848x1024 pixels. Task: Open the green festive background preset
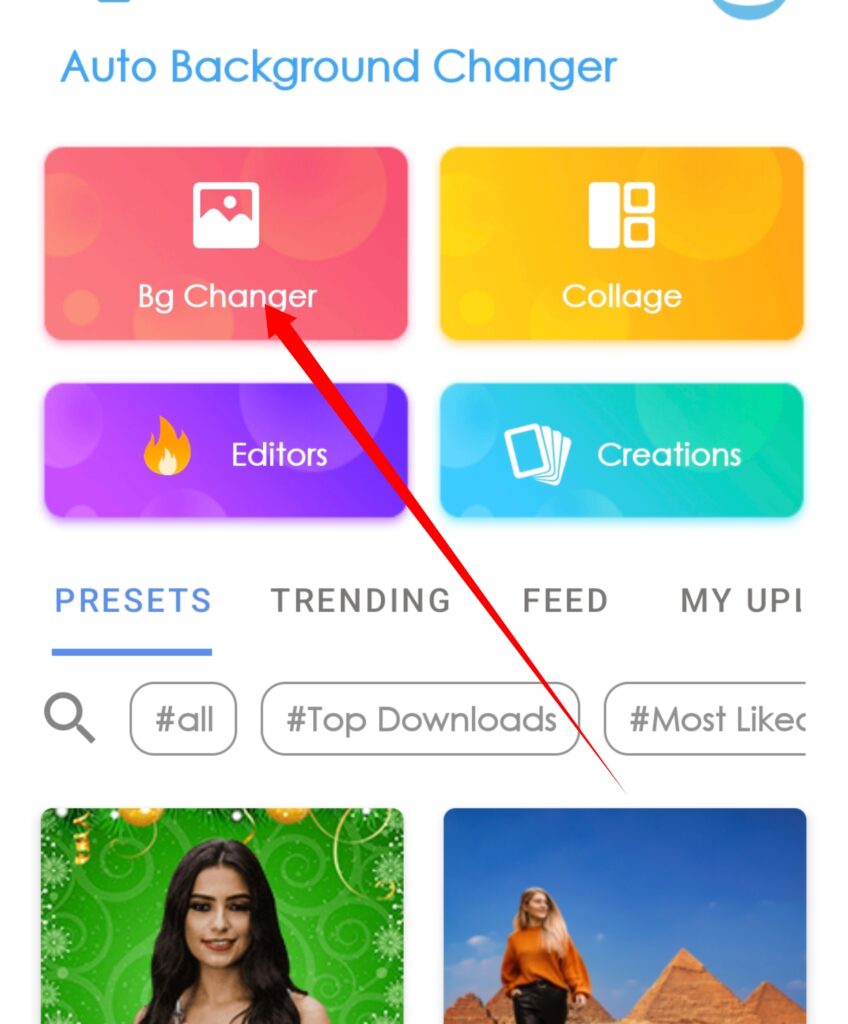click(x=222, y=915)
